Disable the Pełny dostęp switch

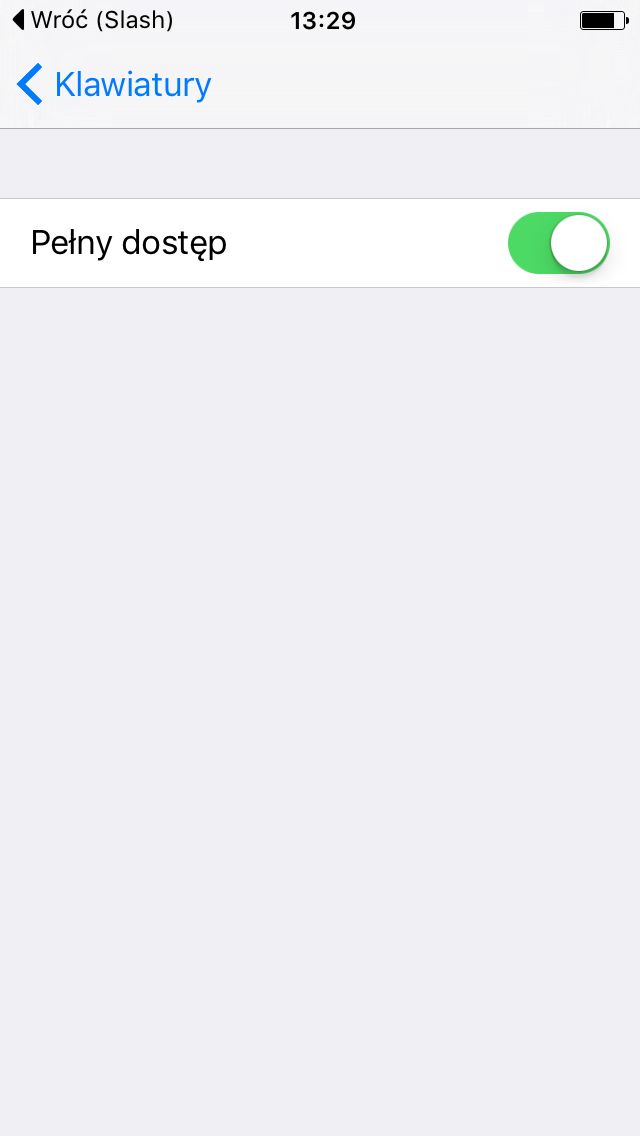pyautogui.click(x=559, y=243)
